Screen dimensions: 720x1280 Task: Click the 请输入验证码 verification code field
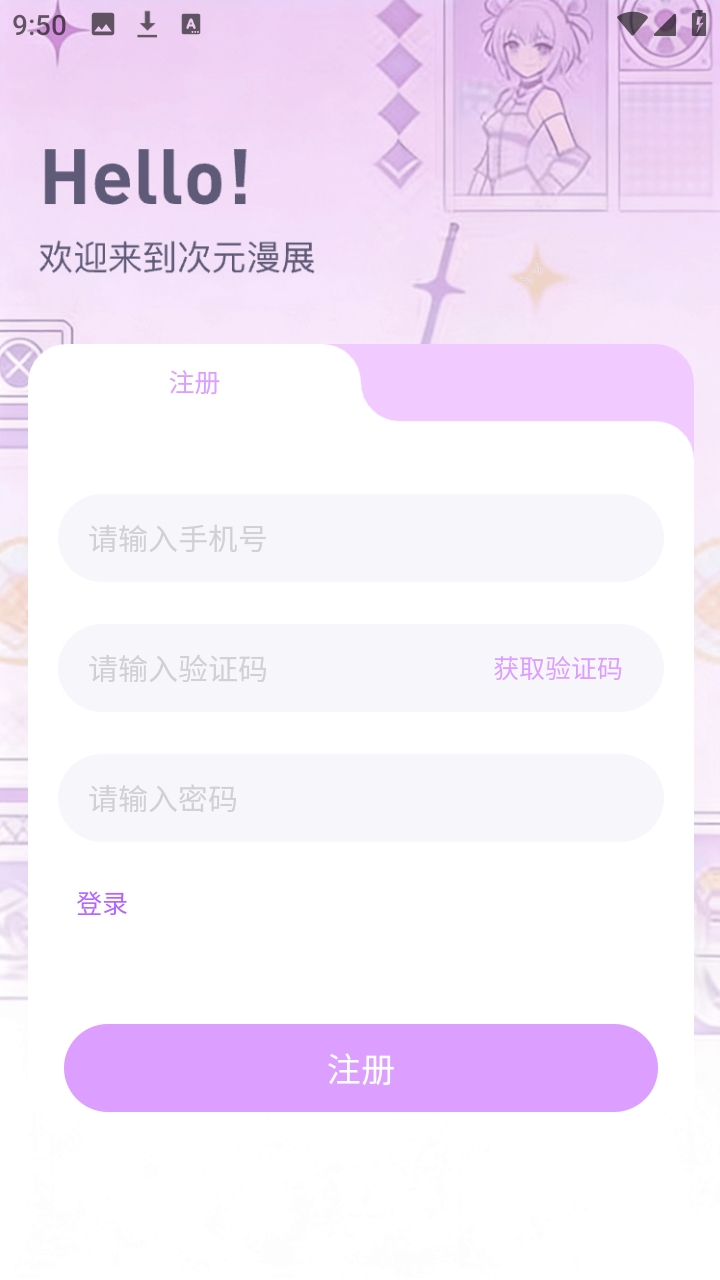click(x=250, y=668)
